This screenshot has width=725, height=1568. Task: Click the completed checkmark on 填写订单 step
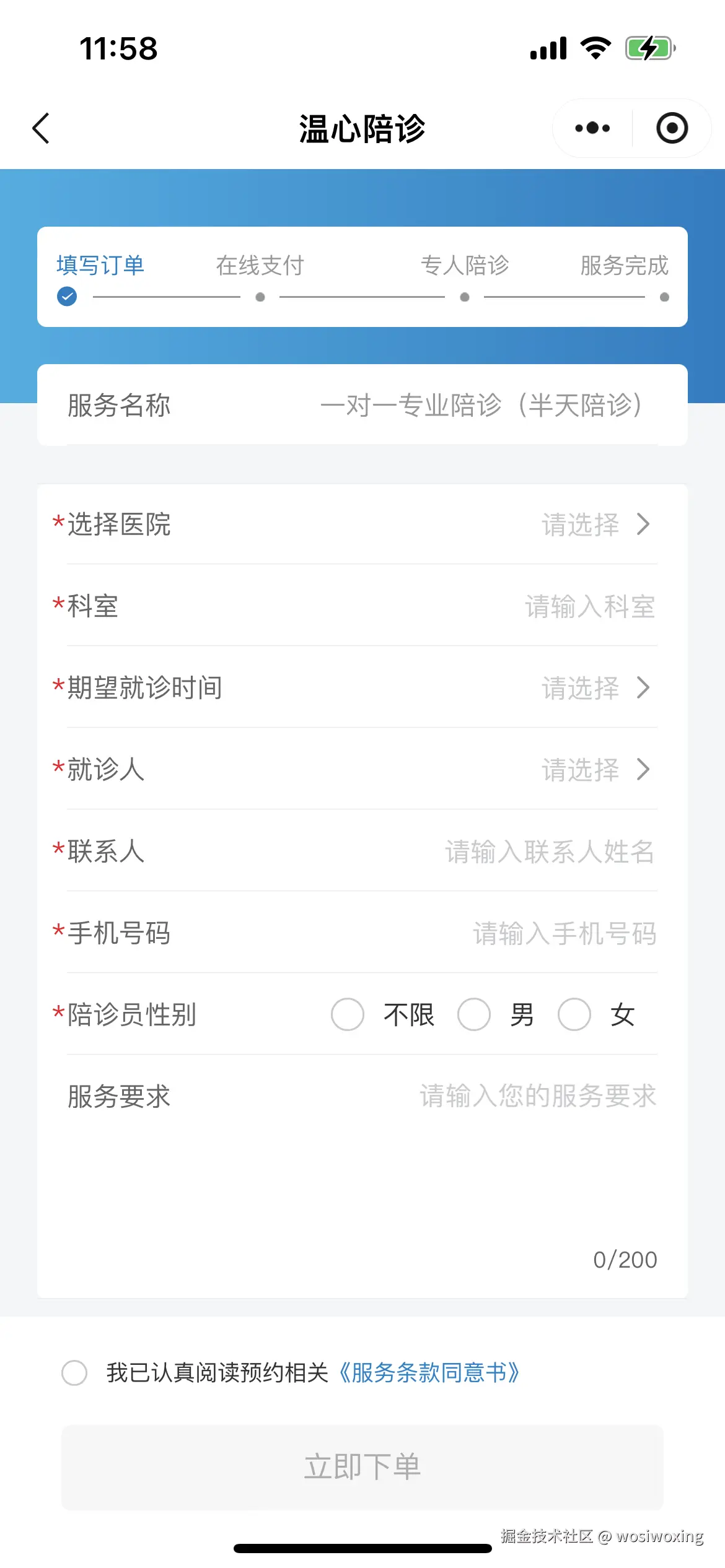pos(66,296)
